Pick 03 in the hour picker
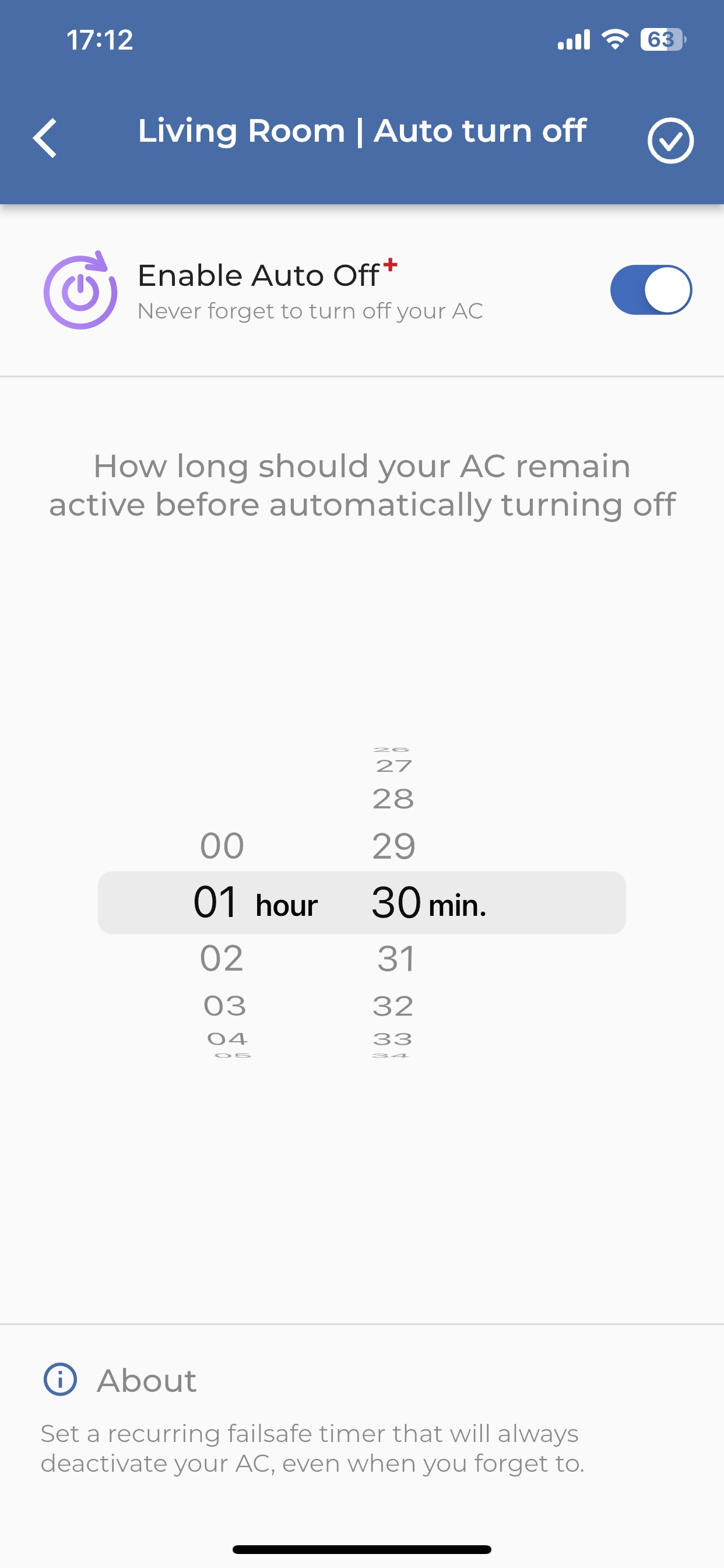The height and width of the screenshot is (1568, 724). 225,1006
